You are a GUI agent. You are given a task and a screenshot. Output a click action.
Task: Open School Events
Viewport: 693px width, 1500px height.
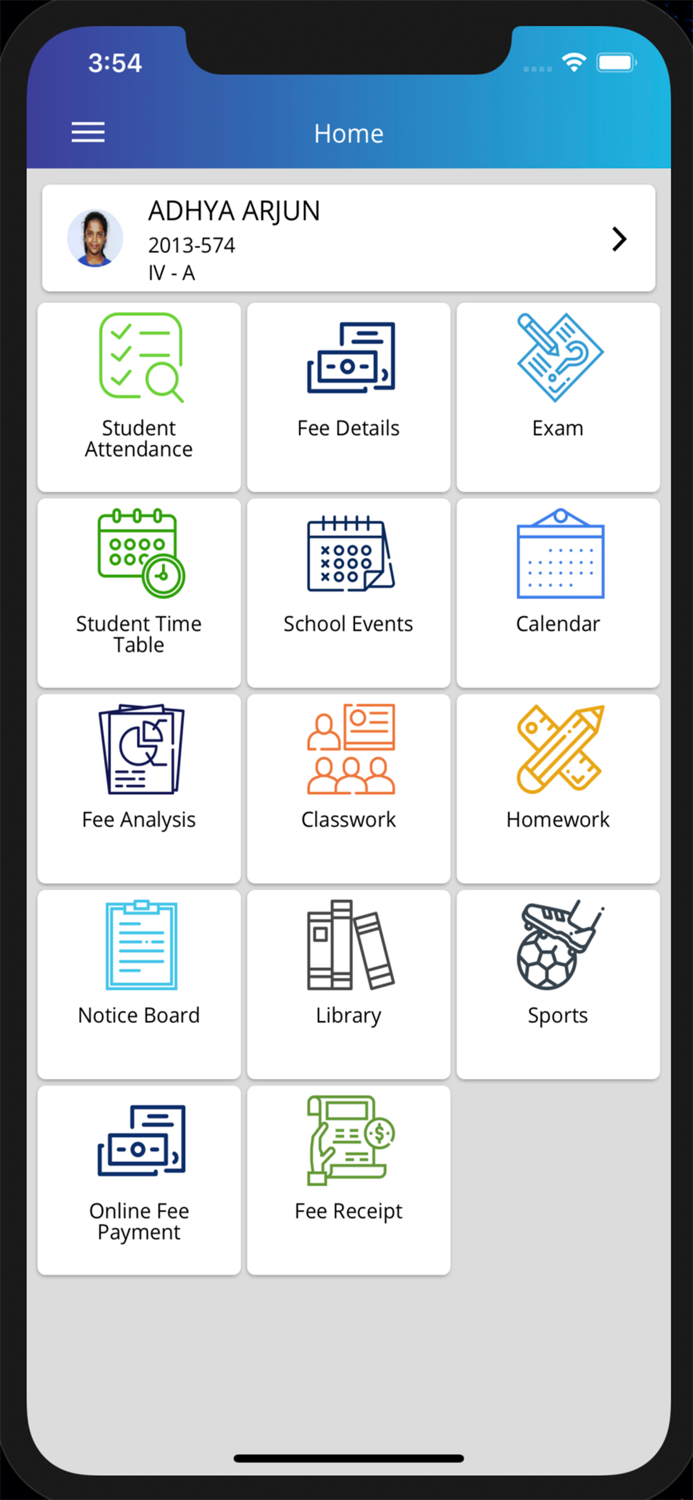348,592
